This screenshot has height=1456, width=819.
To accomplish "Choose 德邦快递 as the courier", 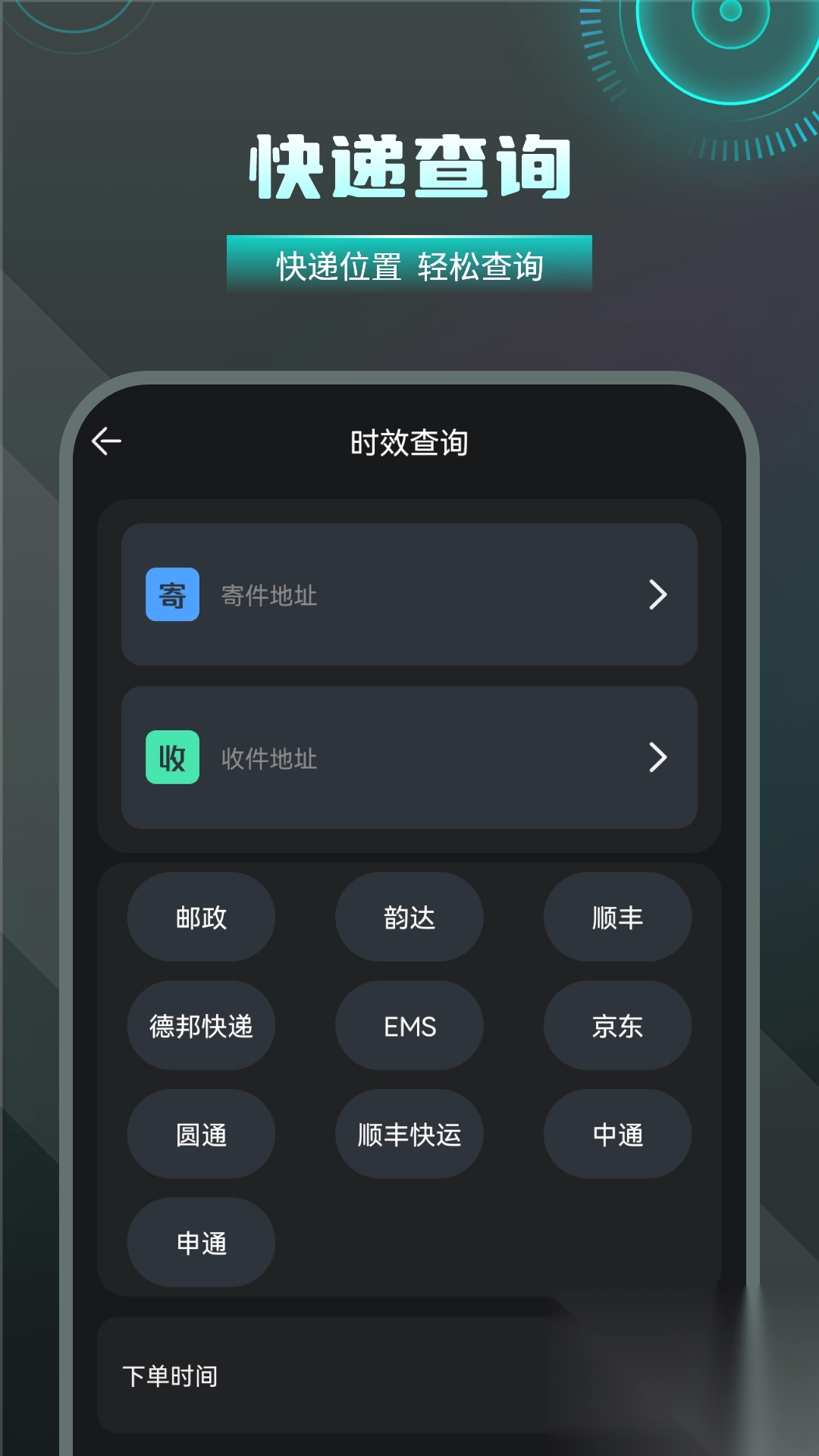I will tap(200, 1026).
